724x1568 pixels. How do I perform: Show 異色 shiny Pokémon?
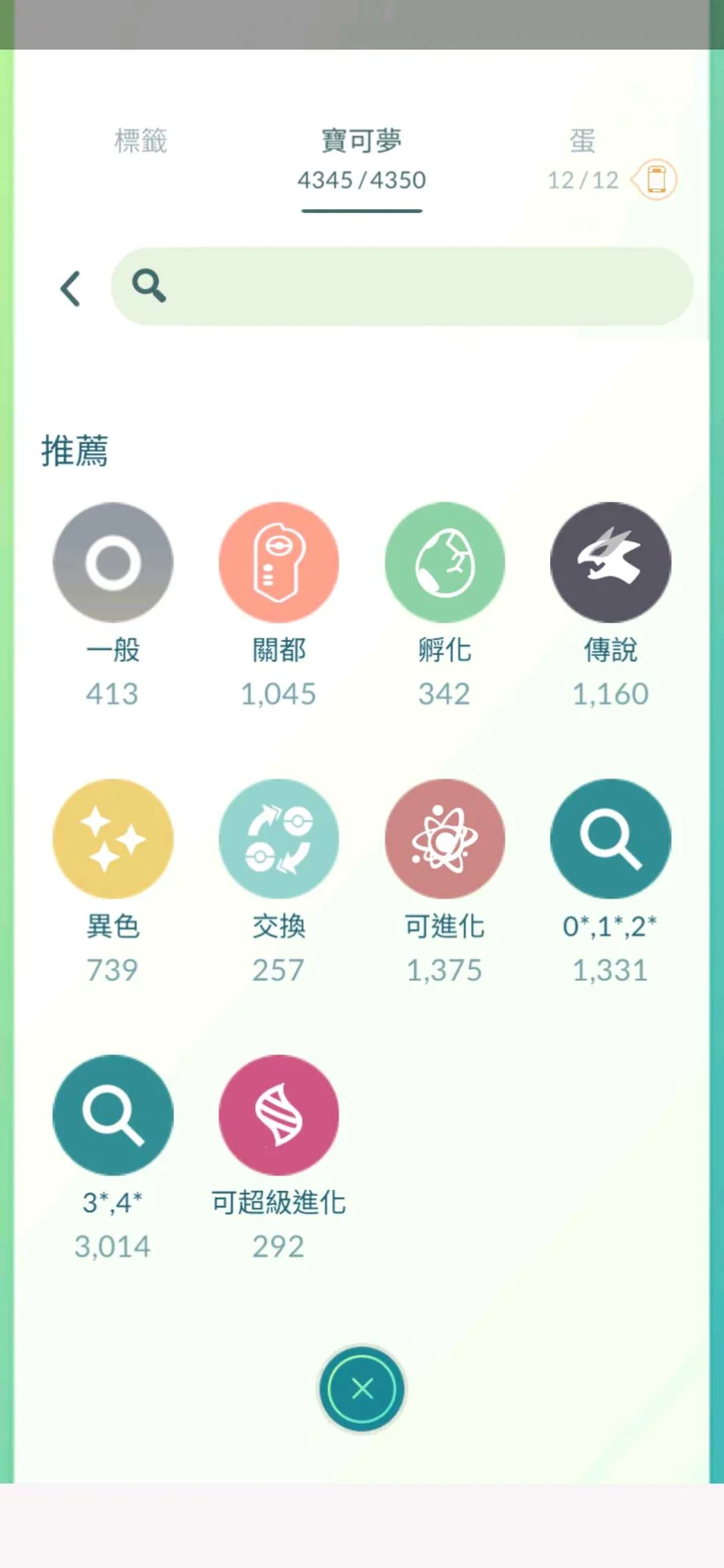point(113,839)
